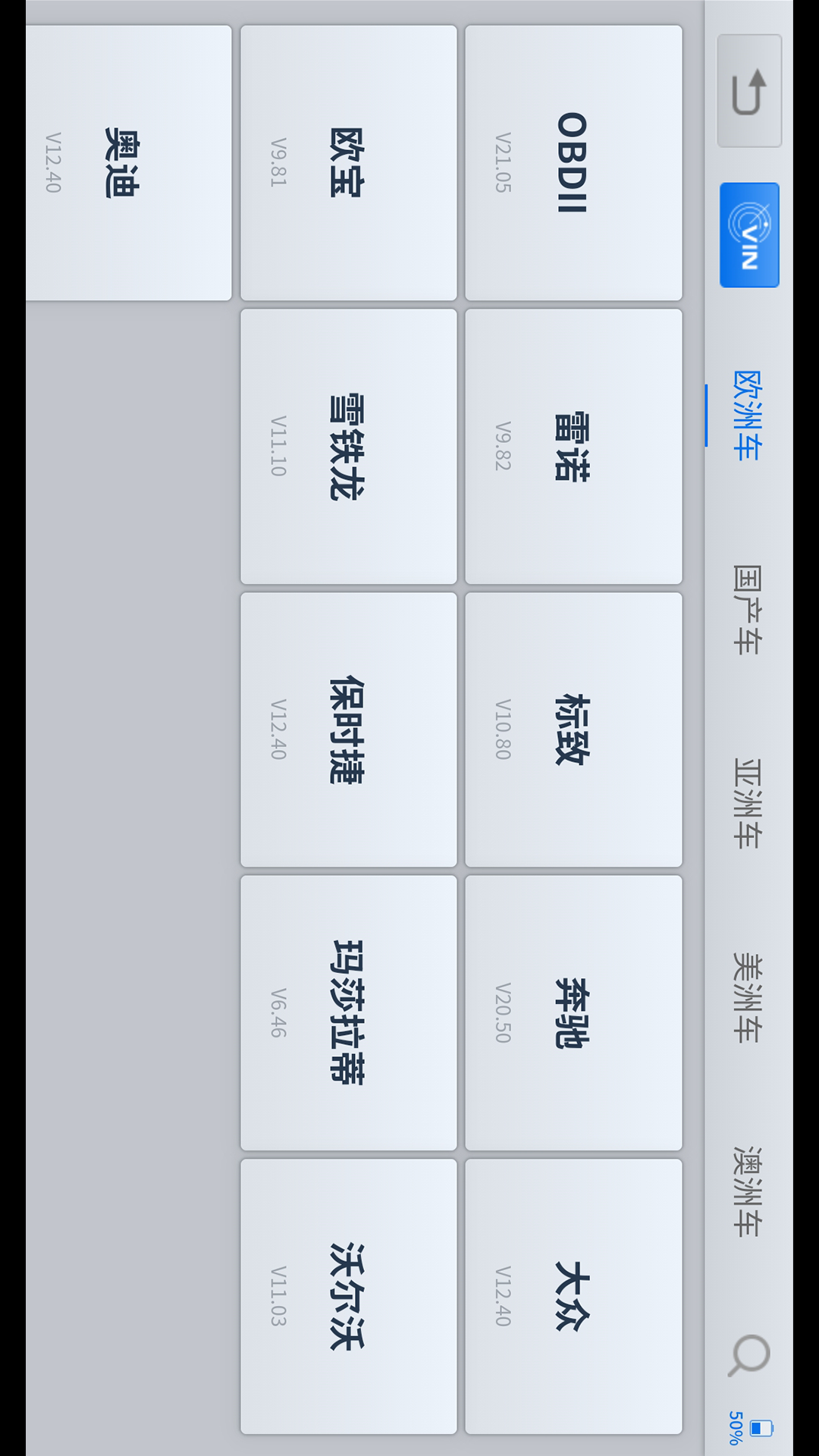Select the 美洲车 tab
The width and height of the screenshot is (819, 1456).
coord(748,997)
